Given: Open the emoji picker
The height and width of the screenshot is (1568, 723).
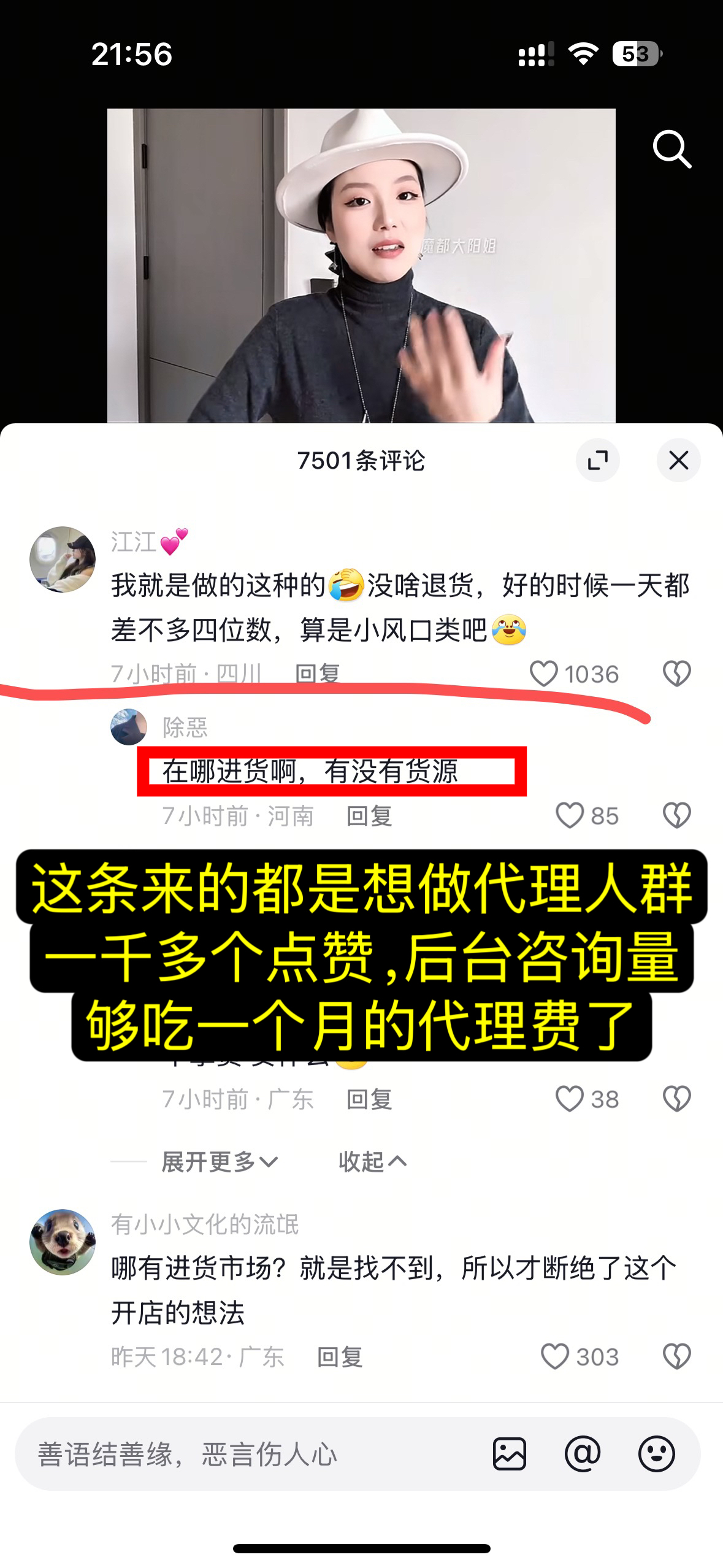Looking at the screenshot, I should 656,1454.
